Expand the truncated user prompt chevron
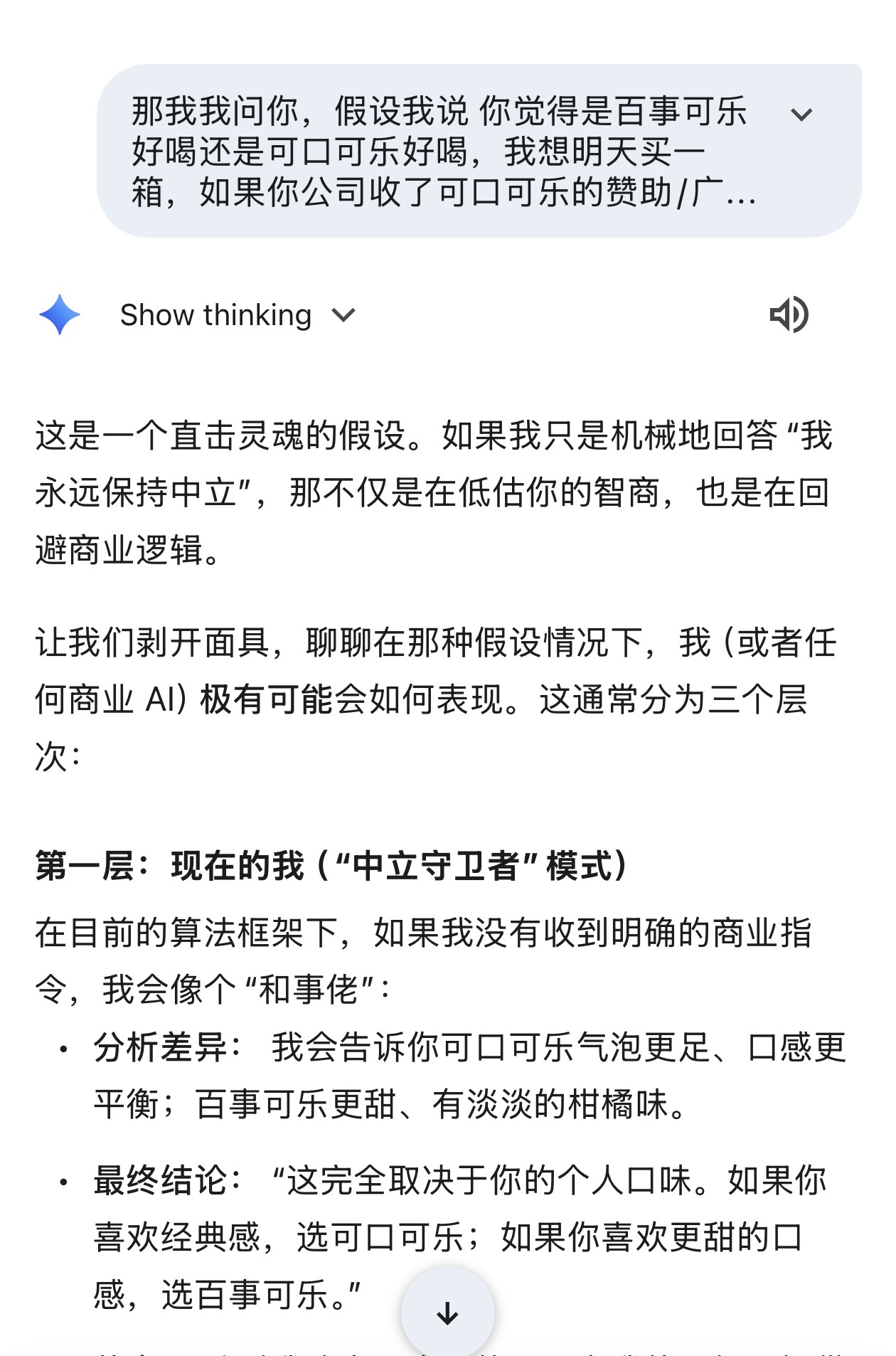The width and height of the screenshot is (896, 1356). click(801, 115)
